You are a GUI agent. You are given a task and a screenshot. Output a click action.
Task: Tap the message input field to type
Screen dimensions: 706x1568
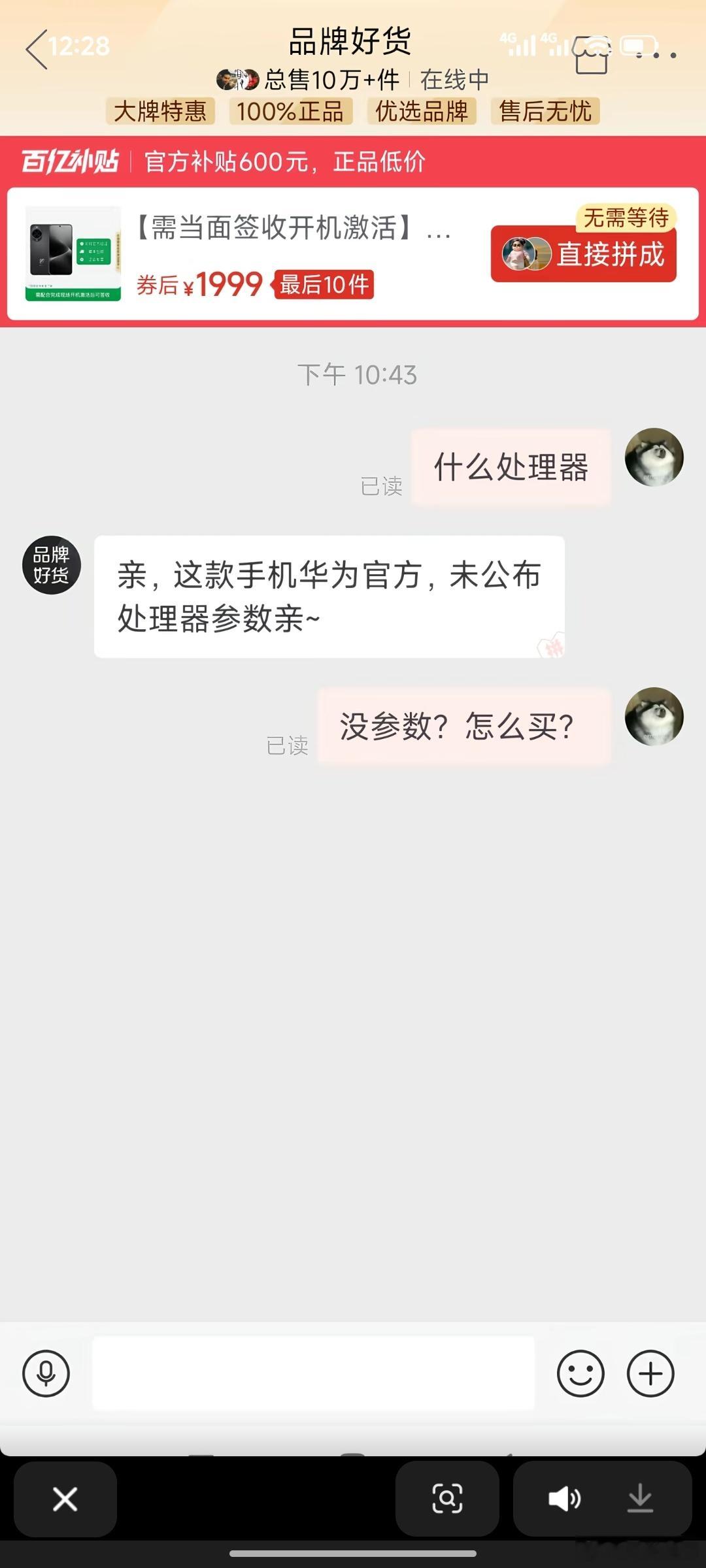pyautogui.click(x=312, y=1373)
